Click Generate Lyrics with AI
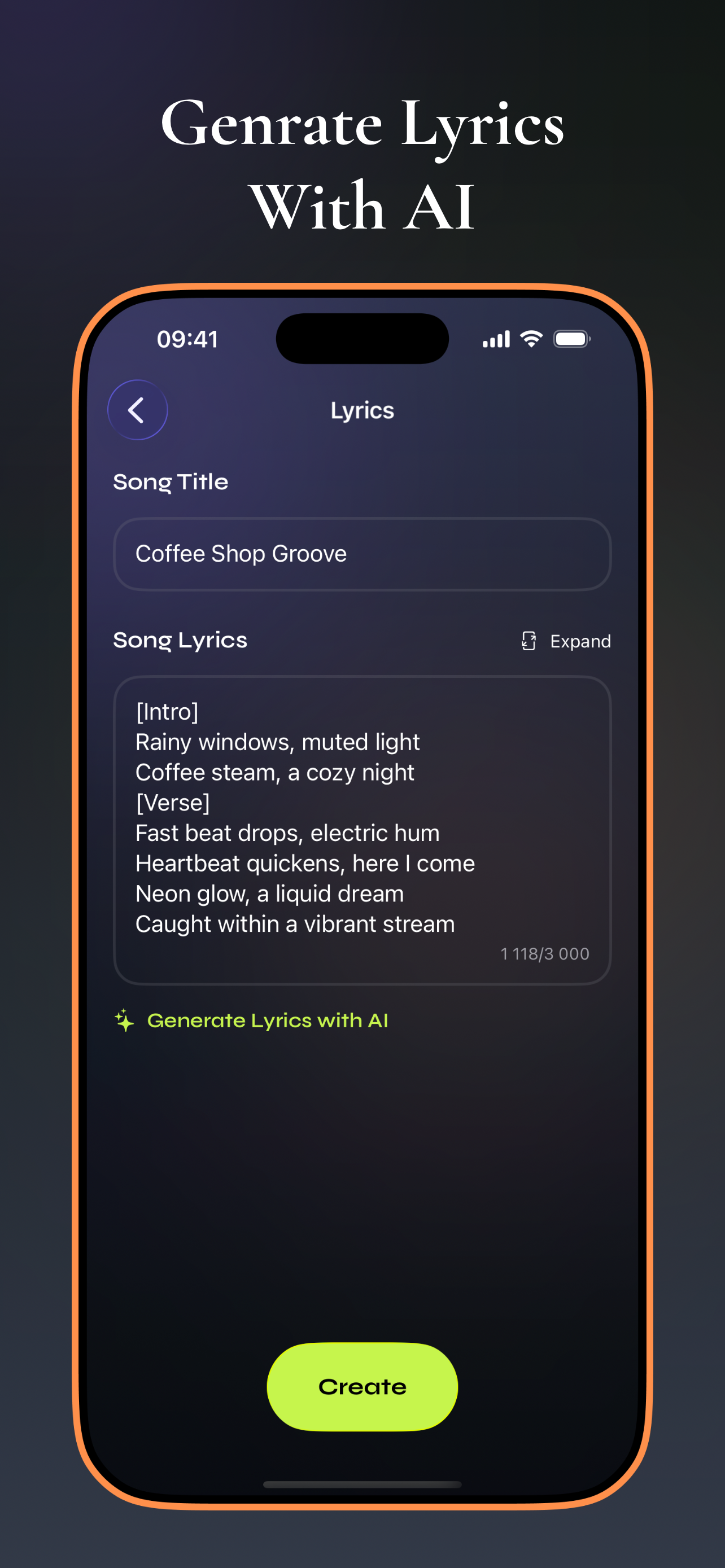Image resolution: width=725 pixels, height=1568 pixels. point(268,1020)
